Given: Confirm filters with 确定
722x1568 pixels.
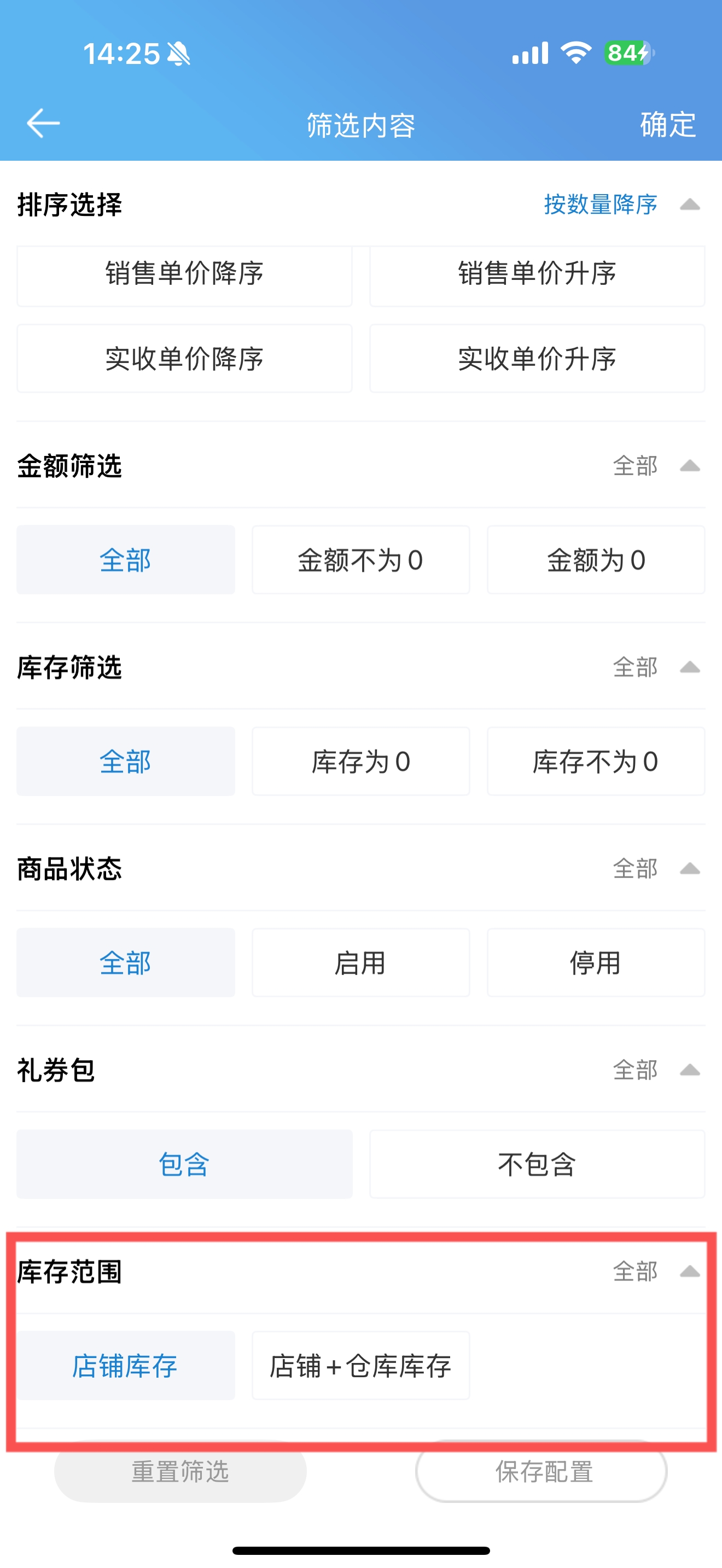Looking at the screenshot, I should coord(668,125).
